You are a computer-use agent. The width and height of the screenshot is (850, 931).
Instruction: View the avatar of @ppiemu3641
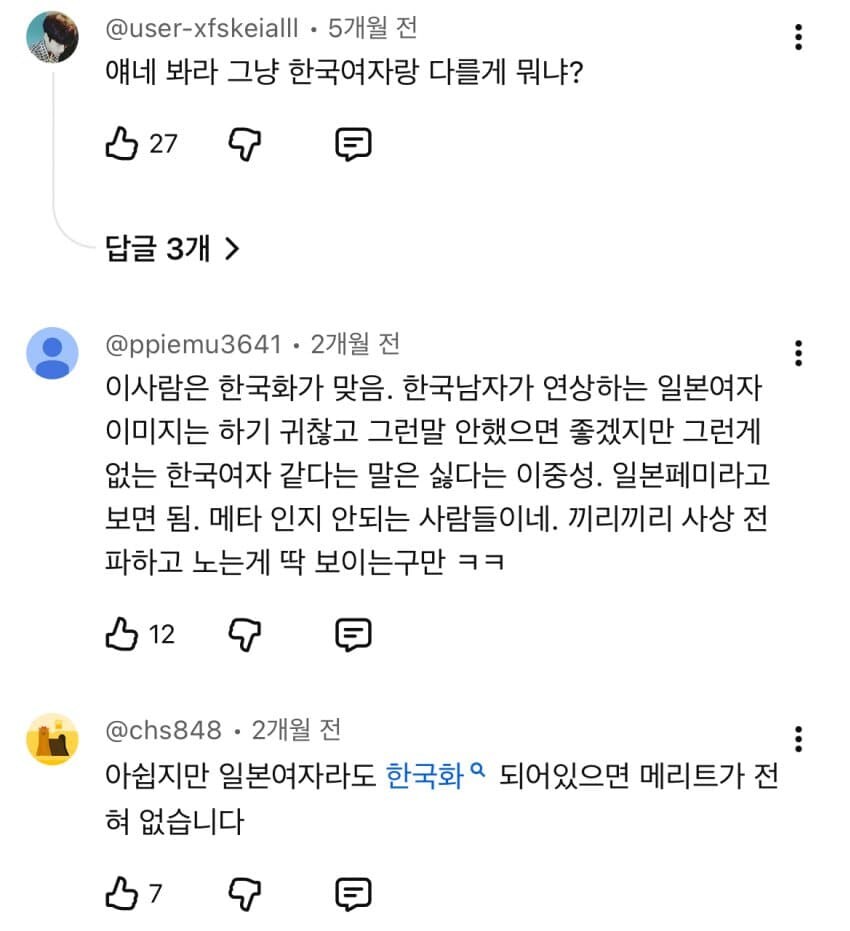tap(52, 353)
